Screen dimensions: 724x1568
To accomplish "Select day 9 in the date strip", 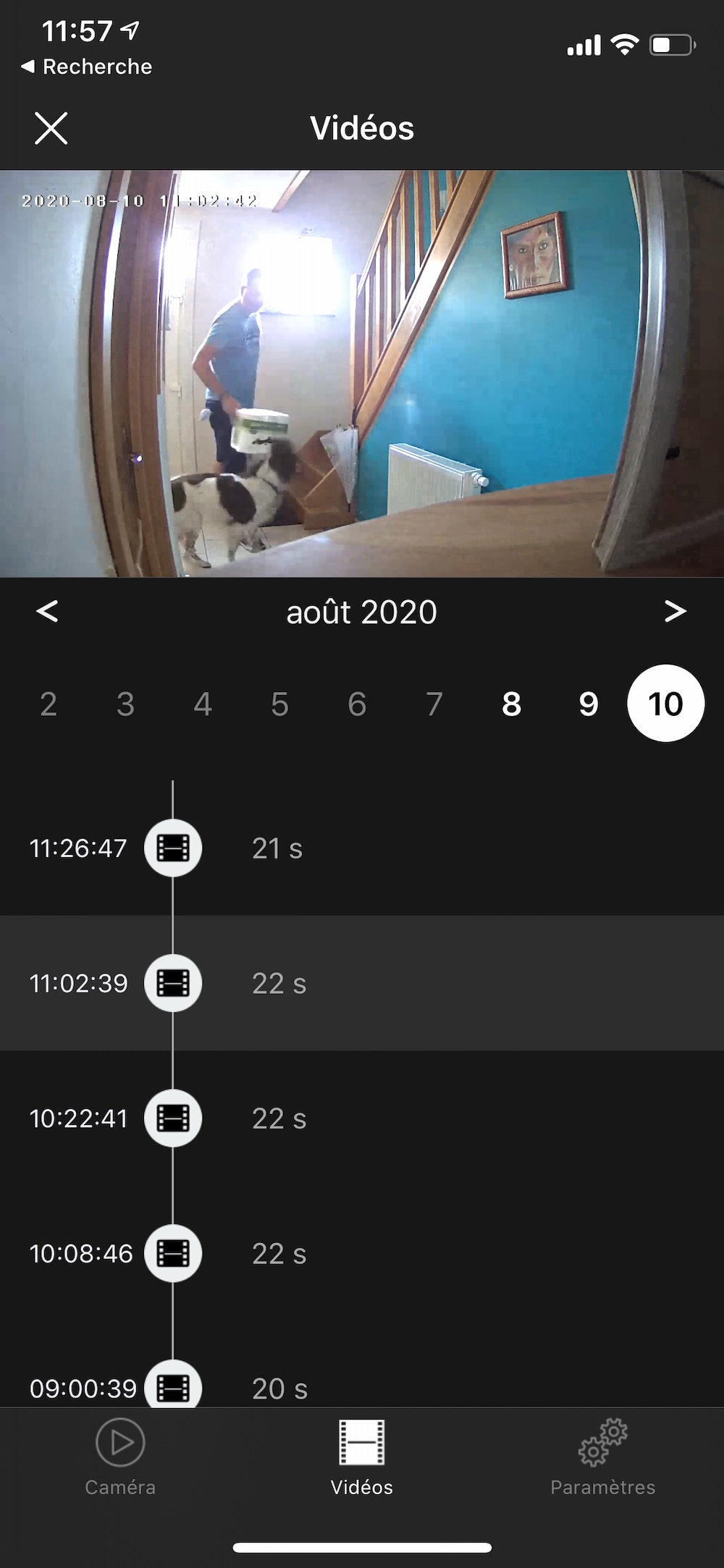I will (x=589, y=704).
